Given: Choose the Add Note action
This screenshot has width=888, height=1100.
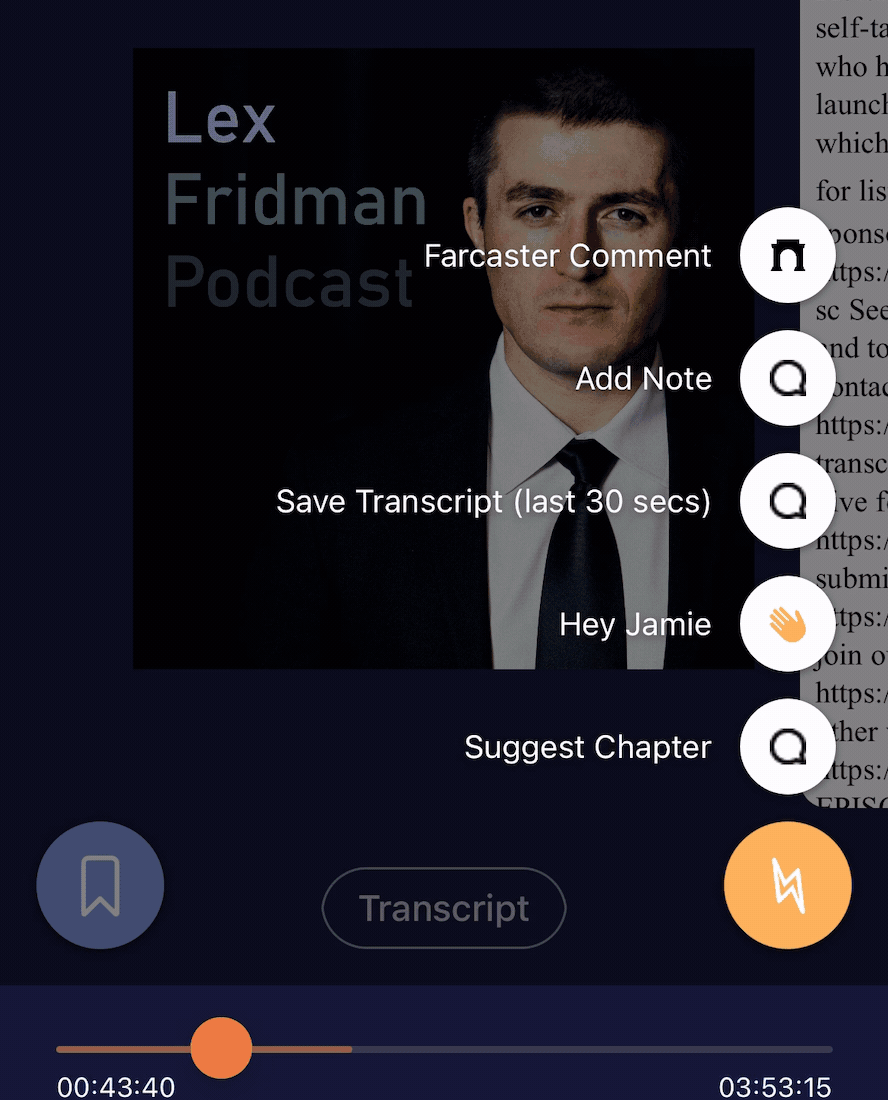Looking at the screenshot, I should click(787, 379).
